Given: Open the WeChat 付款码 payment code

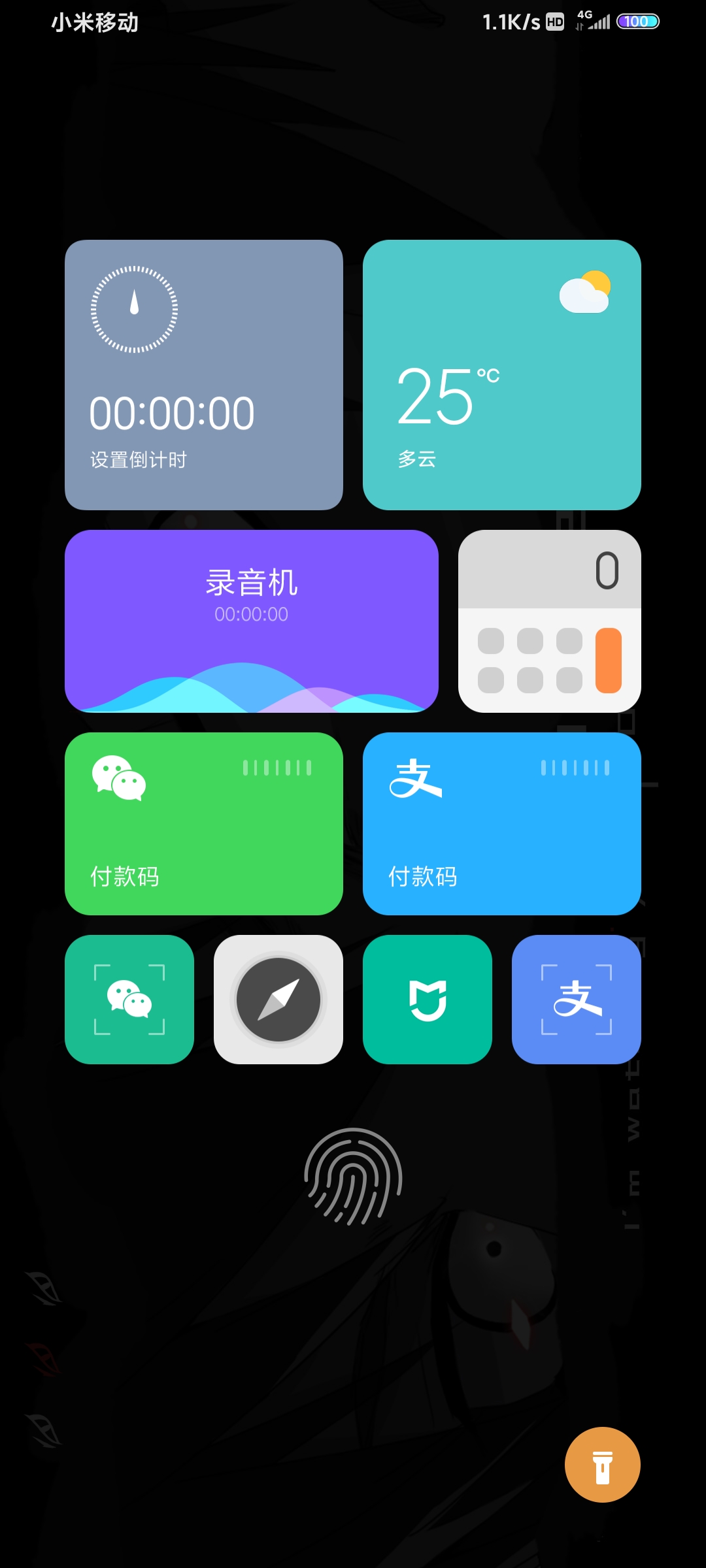Looking at the screenshot, I should pos(203,823).
